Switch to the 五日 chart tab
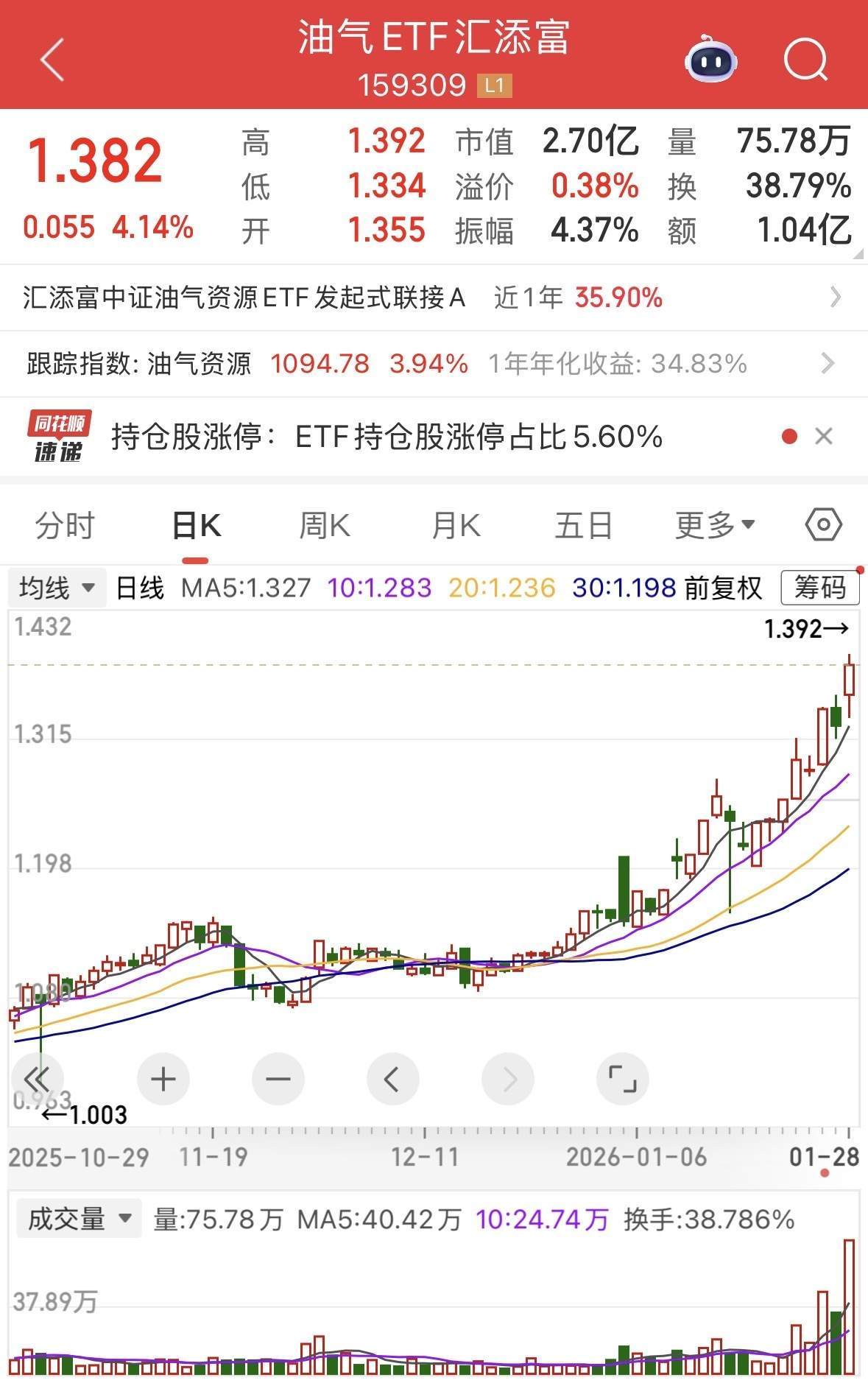Image resolution: width=868 pixels, height=1383 pixels. pos(583,526)
